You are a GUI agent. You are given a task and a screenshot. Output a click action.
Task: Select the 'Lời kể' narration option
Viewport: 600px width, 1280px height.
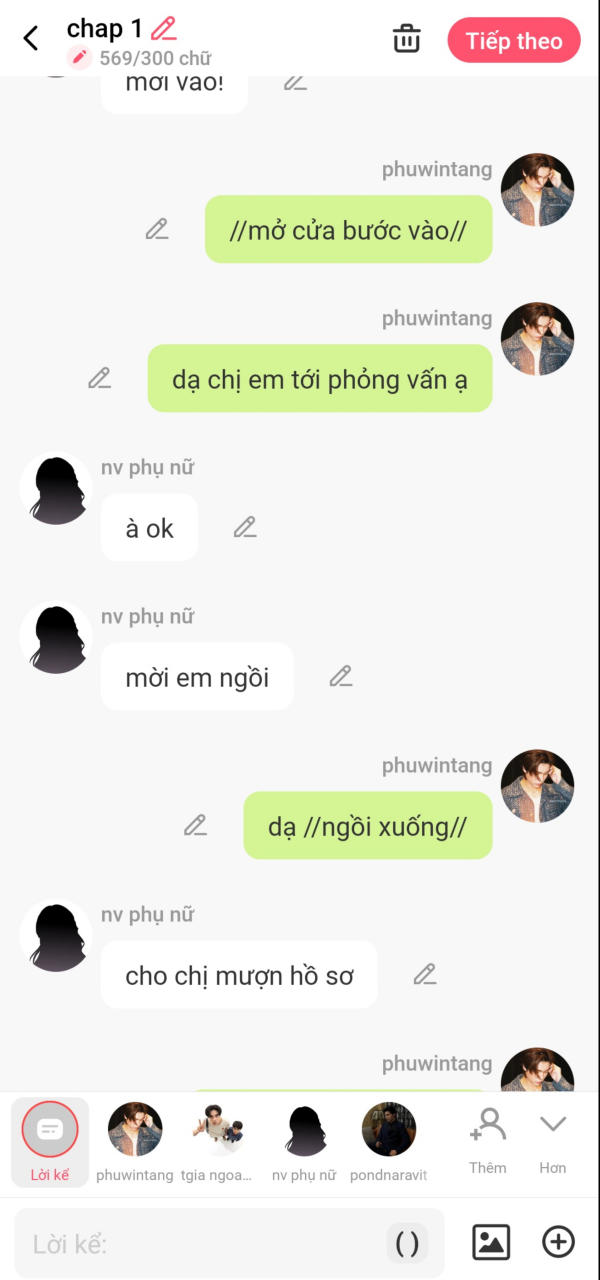click(50, 1141)
